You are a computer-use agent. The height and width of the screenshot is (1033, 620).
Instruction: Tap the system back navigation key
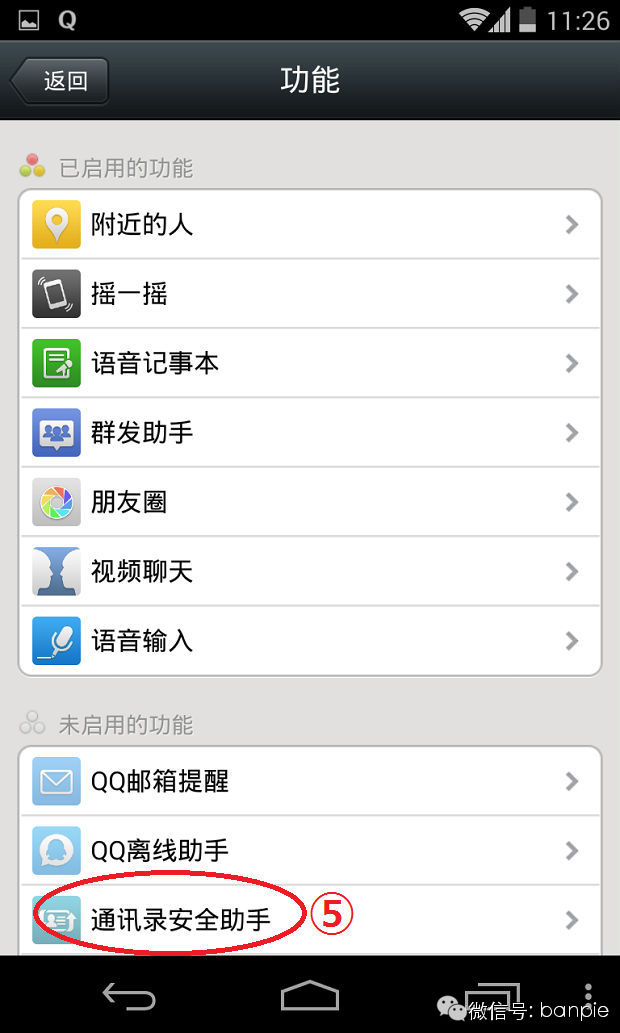(130, 996)
